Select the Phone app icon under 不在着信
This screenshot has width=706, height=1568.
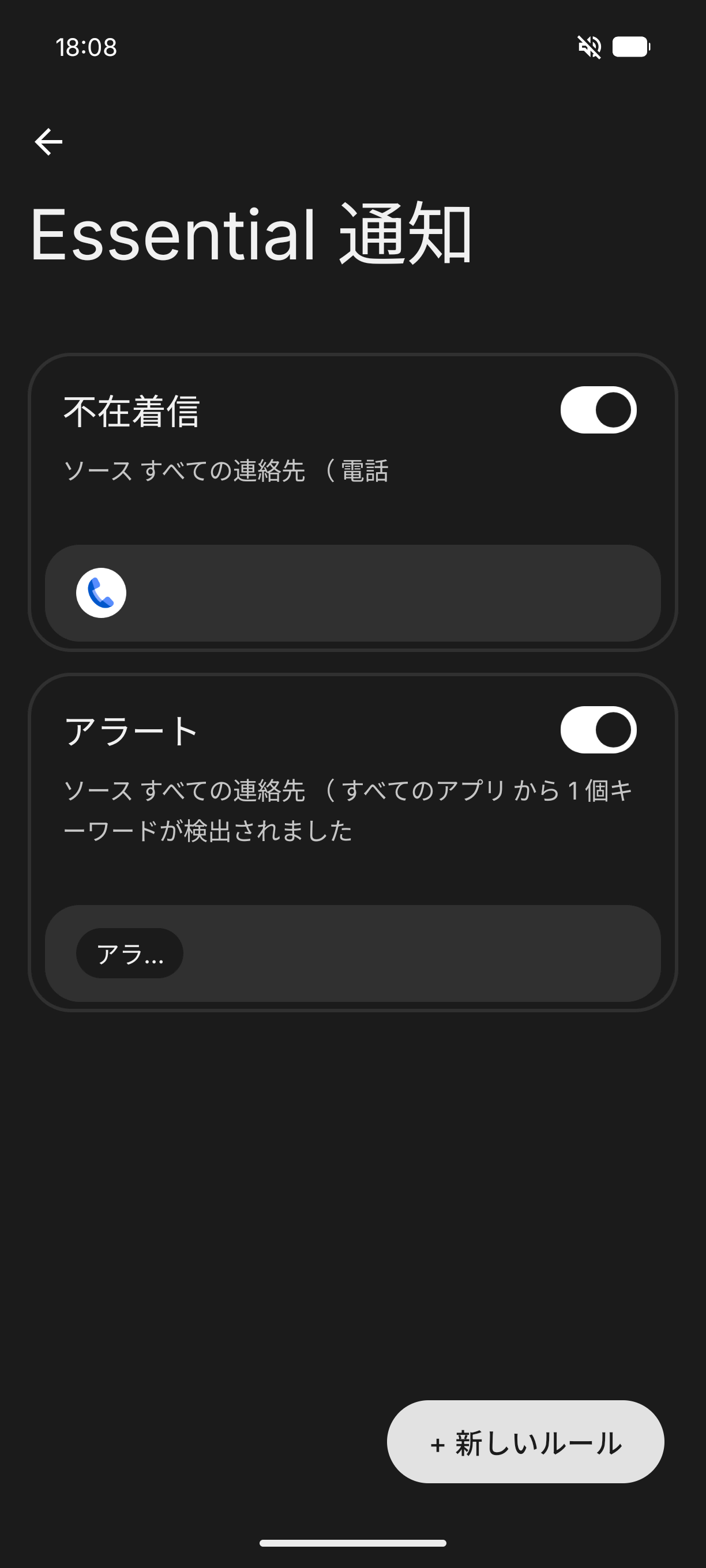tap(100, 594)
